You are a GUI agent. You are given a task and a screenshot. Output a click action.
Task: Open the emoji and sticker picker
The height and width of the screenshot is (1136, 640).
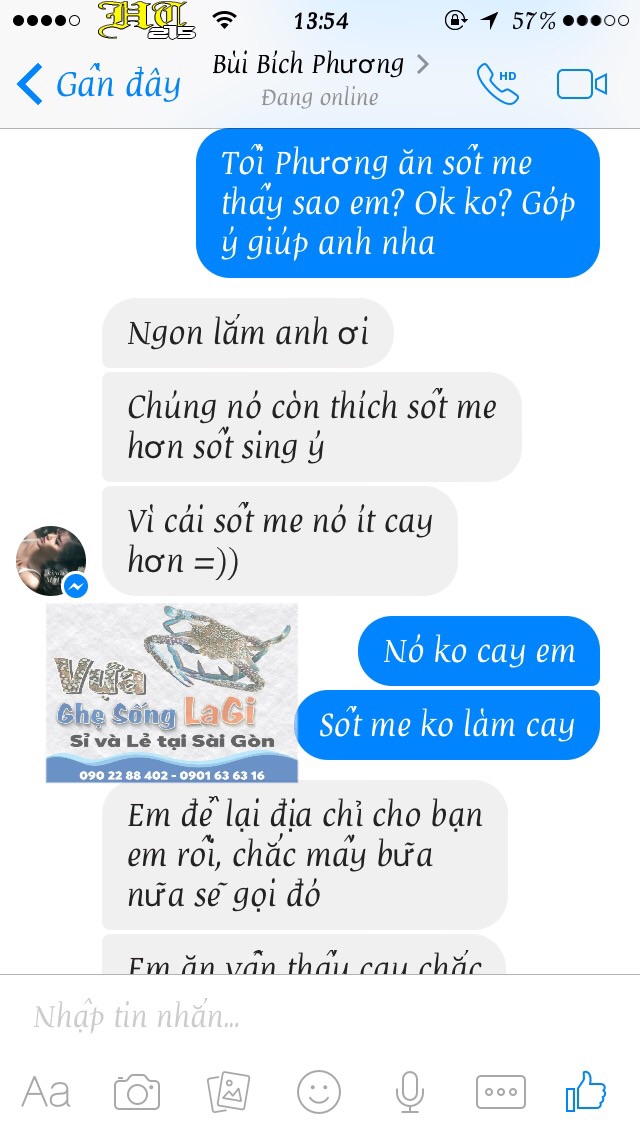pyautogui.click(x=319, y=1091)
